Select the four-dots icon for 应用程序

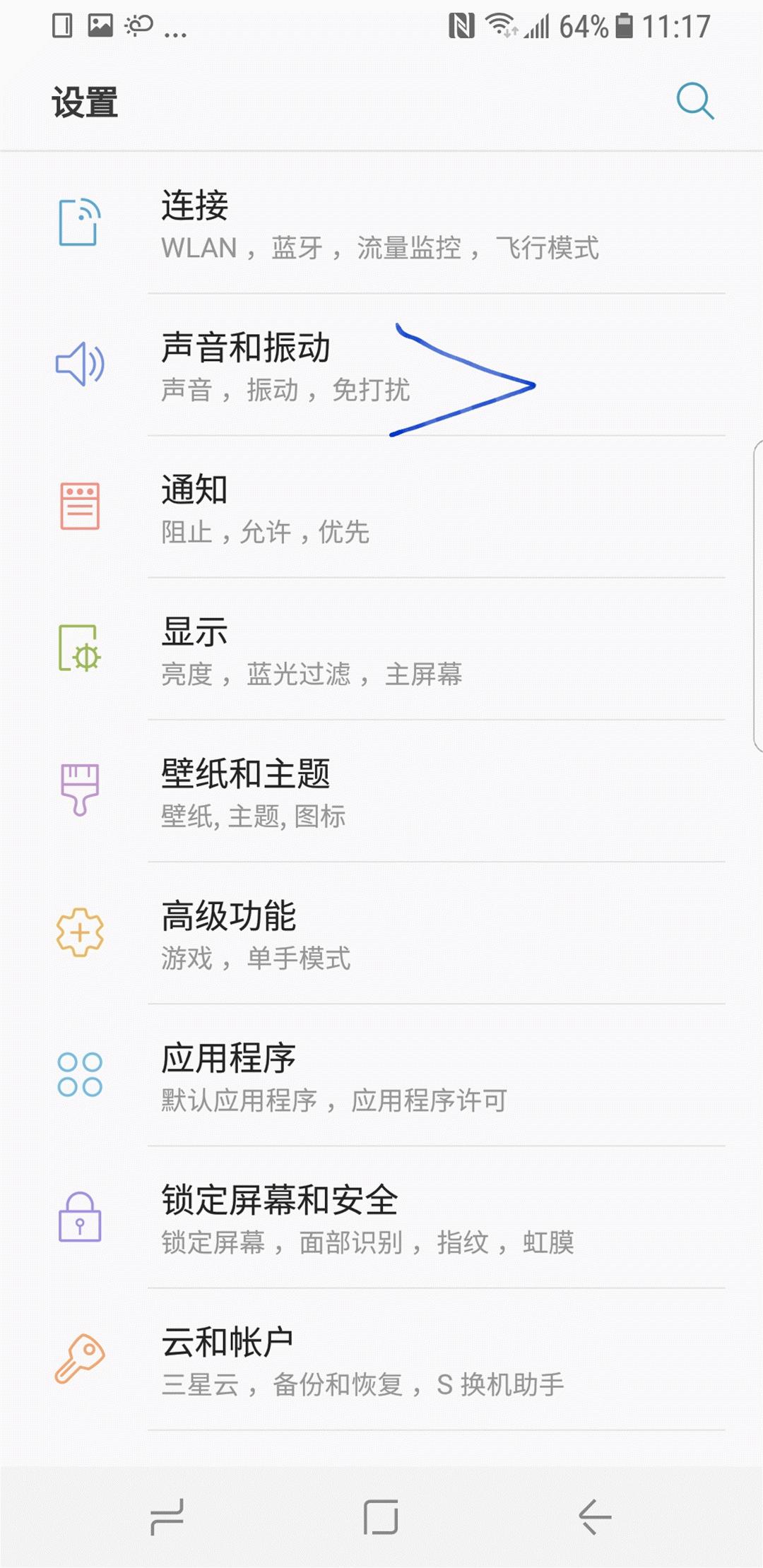click(79, 1074)
